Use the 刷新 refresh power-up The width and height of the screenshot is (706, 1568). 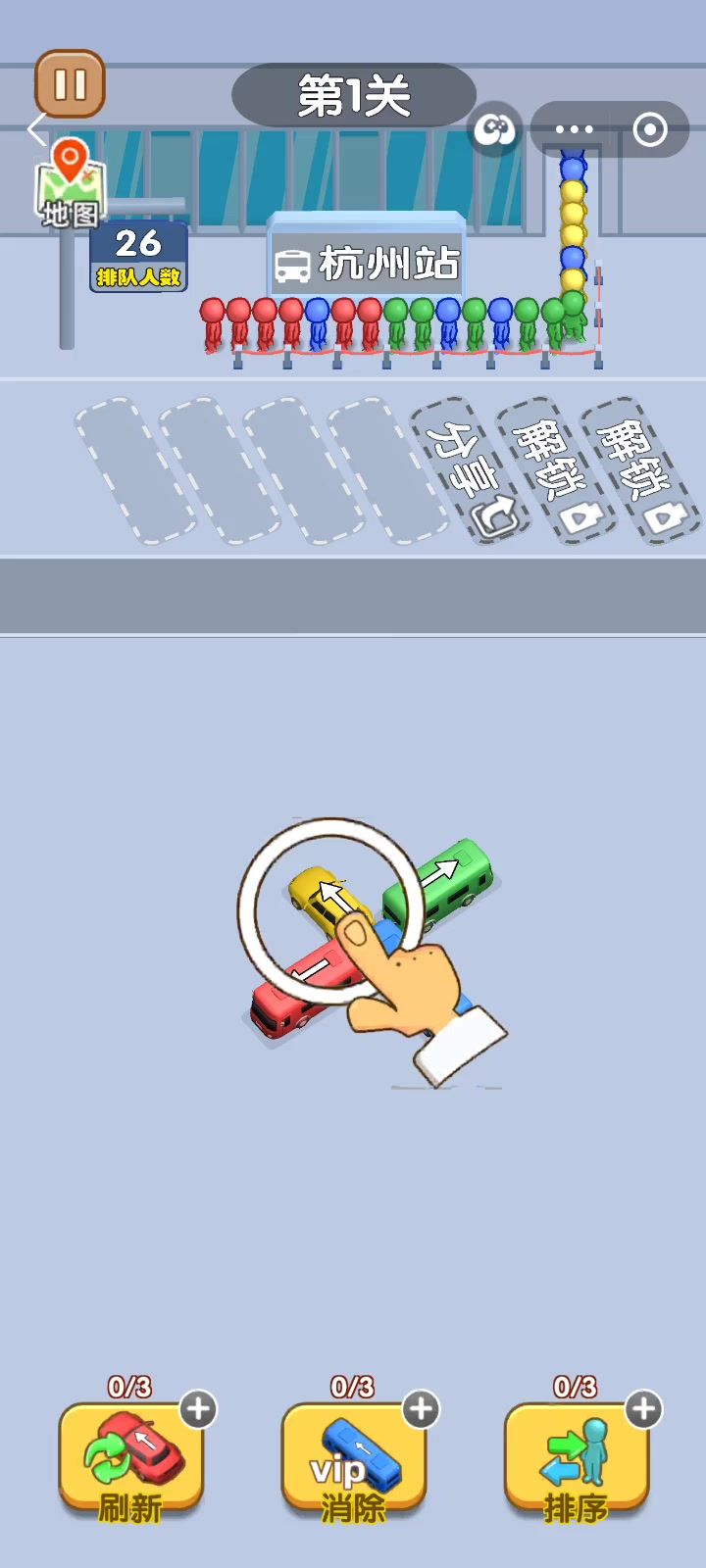[130, 1460]
